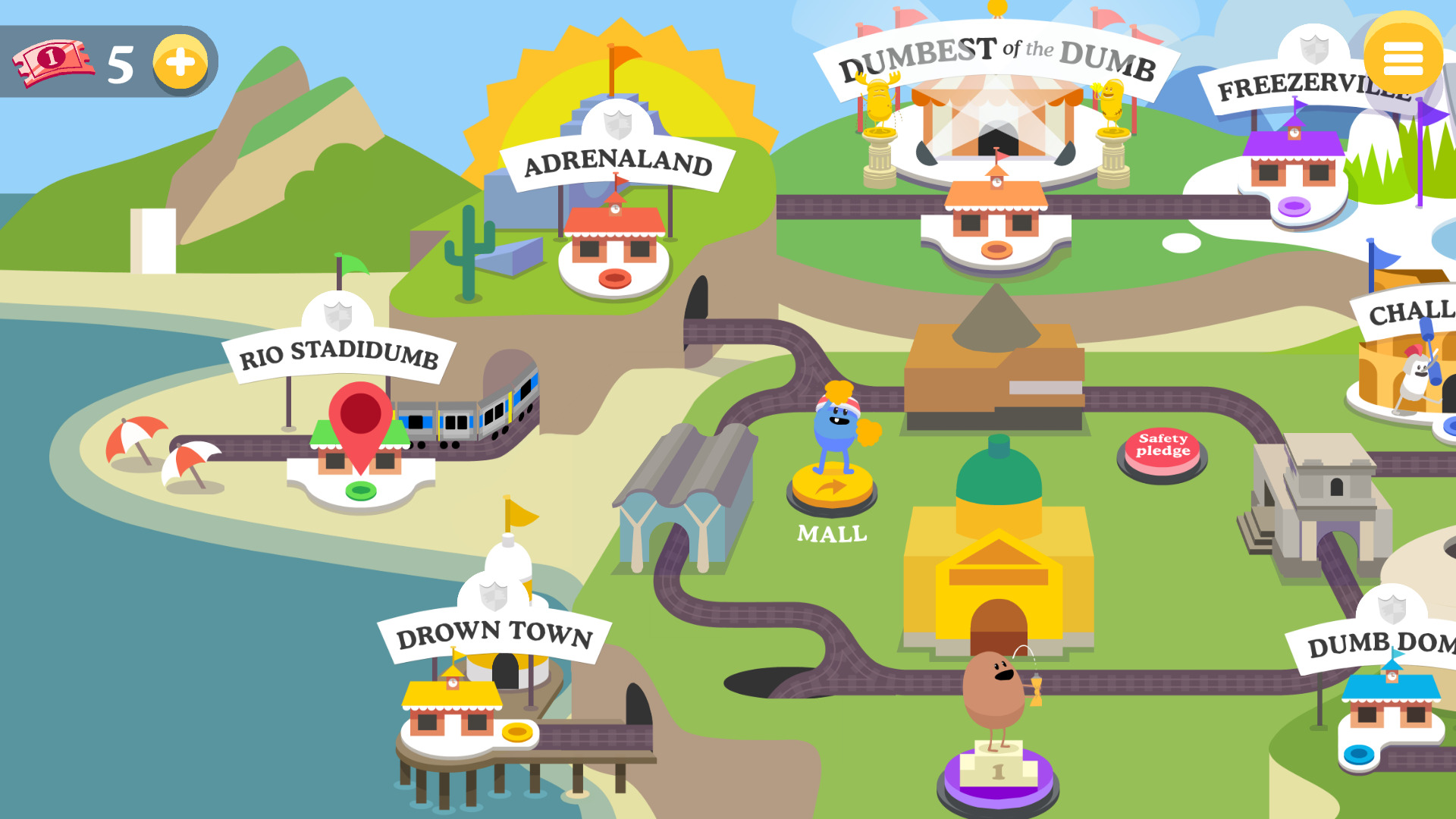Image resolution: width=1456 pixels, height=819 pixels.
Task: Select the Adrenaland station
Action: point(614,246)
